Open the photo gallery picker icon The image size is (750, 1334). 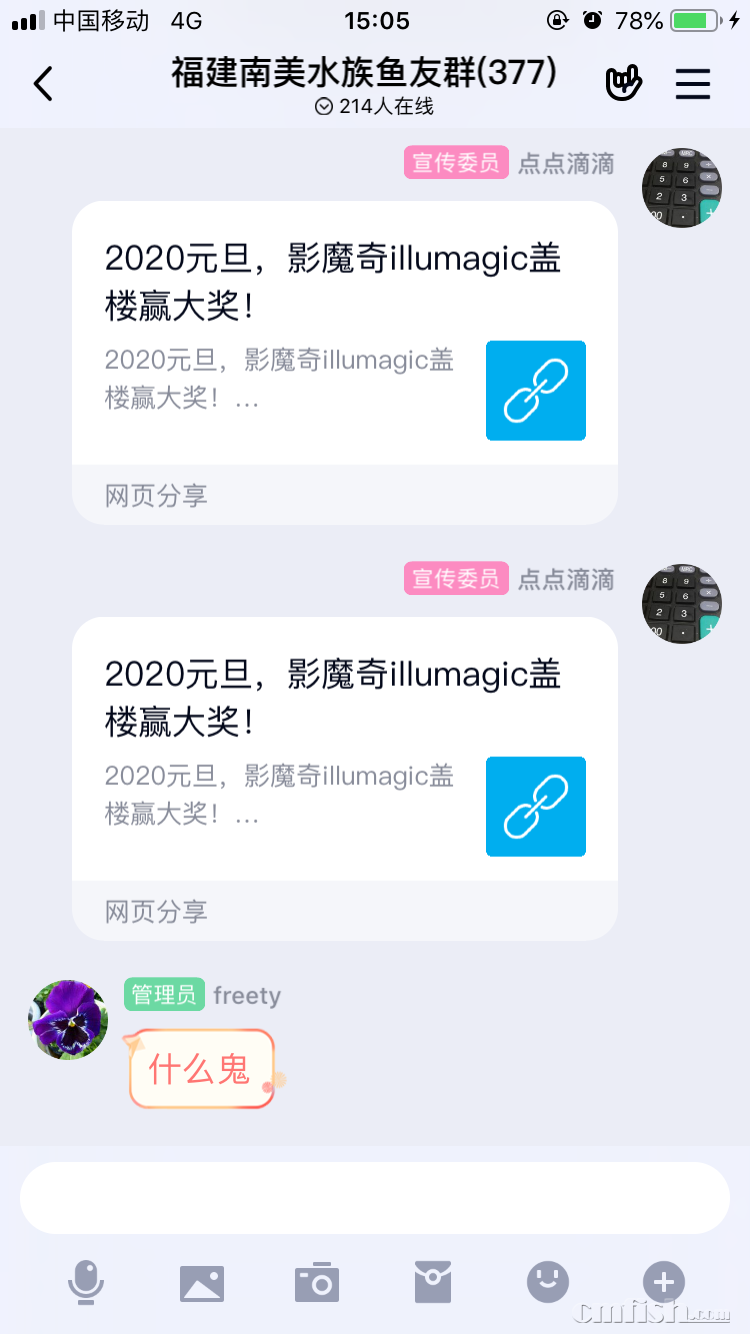[202, 1281]
